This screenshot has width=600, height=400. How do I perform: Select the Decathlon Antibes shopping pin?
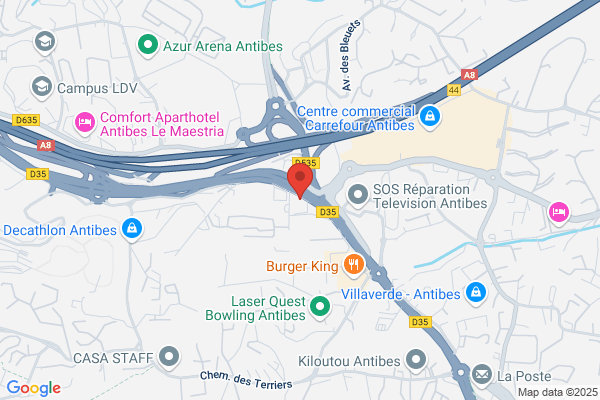pos(132,230)
